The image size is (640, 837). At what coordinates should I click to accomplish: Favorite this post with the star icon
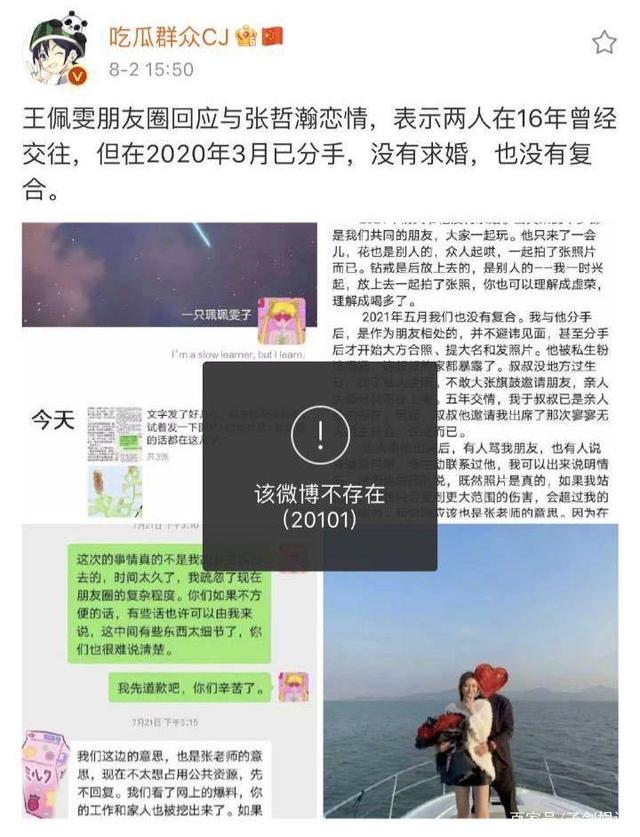tap(604, 42)
